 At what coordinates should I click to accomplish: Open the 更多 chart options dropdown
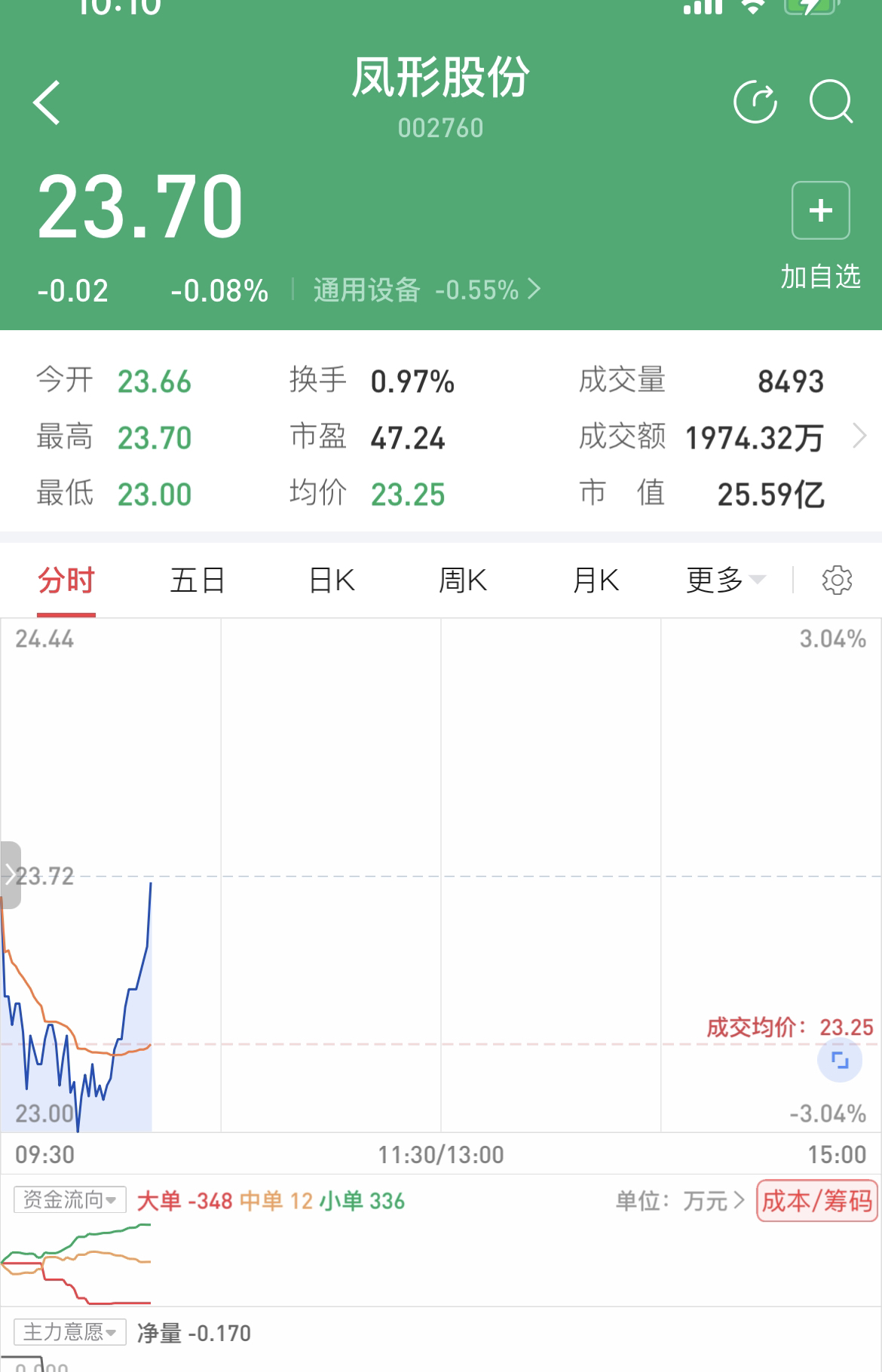pyautogui.click(x=725, y=580)
